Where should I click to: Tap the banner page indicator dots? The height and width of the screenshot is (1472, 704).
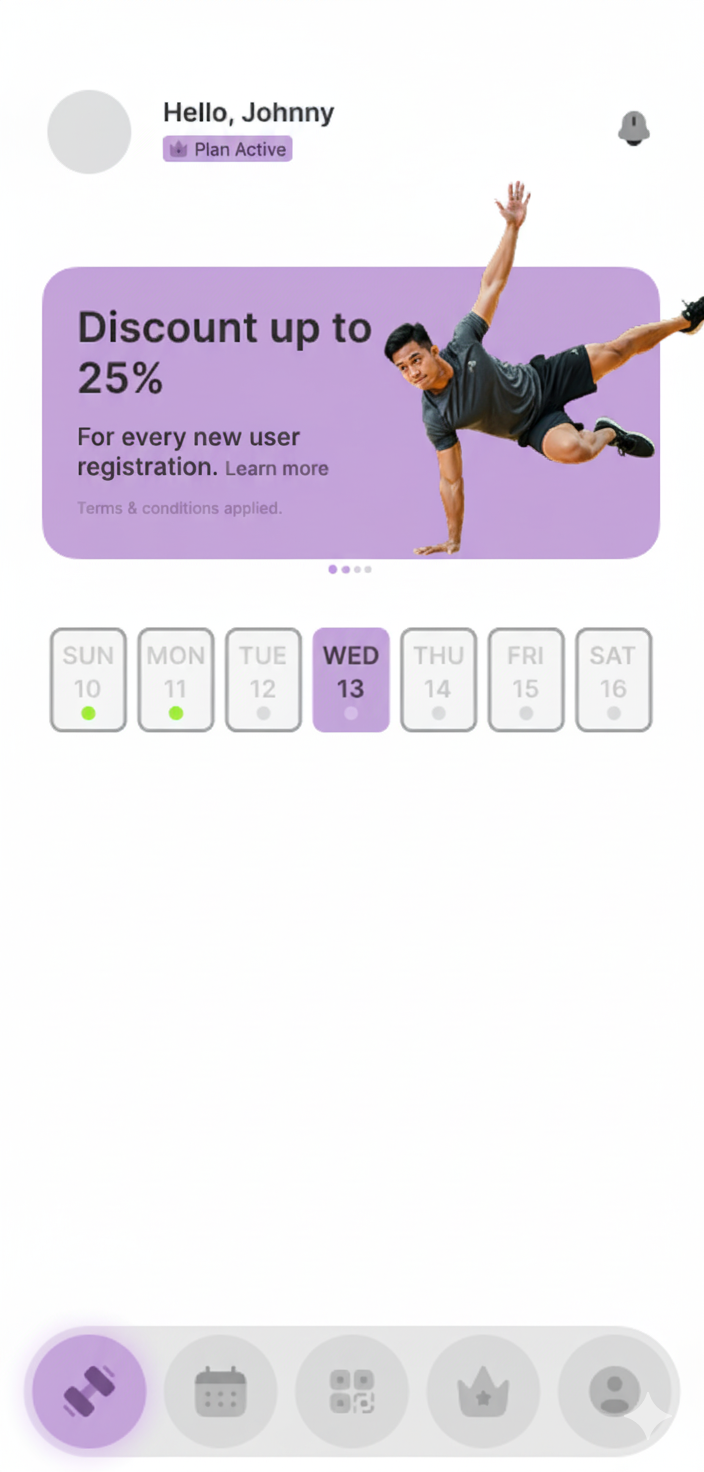[350, 569]
